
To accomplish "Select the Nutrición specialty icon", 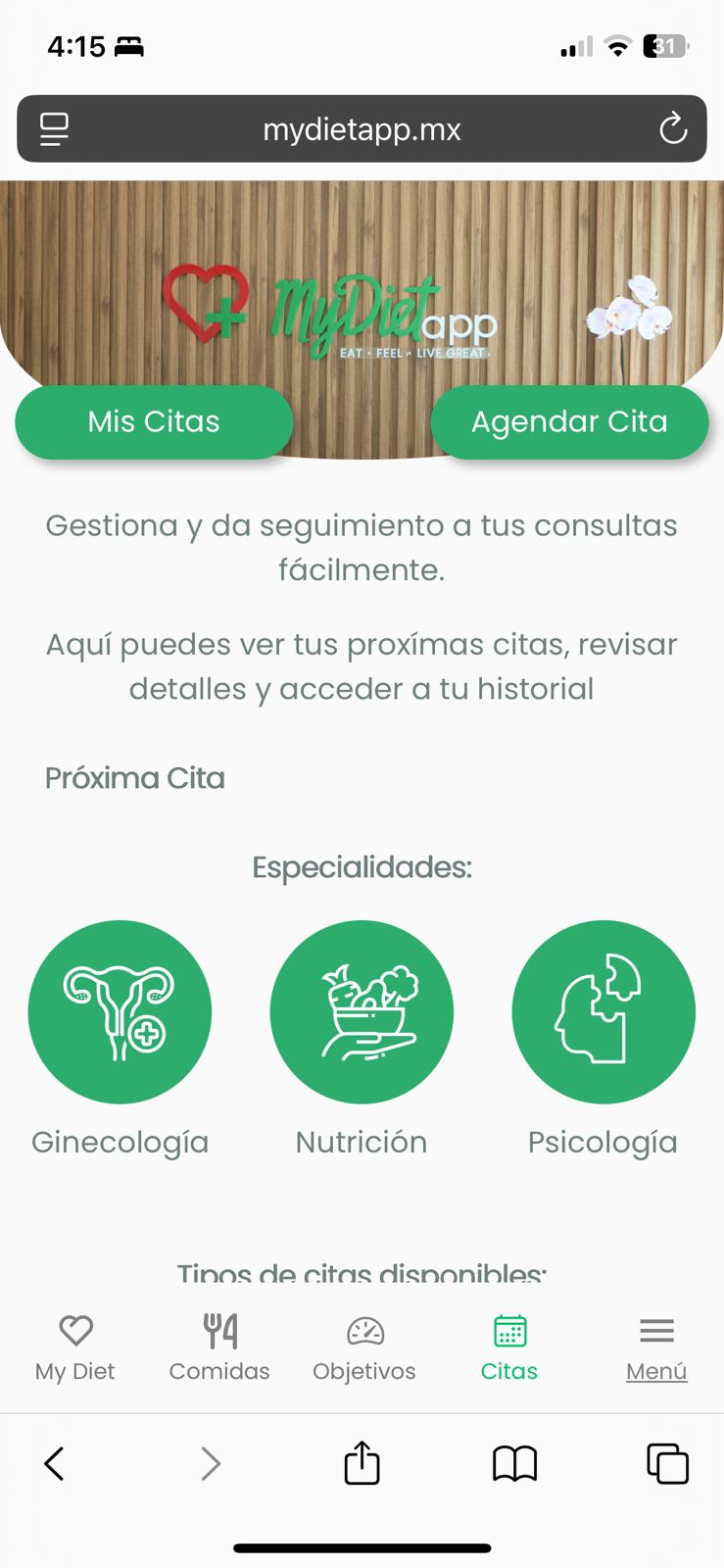I will [x=362, y=1011].
